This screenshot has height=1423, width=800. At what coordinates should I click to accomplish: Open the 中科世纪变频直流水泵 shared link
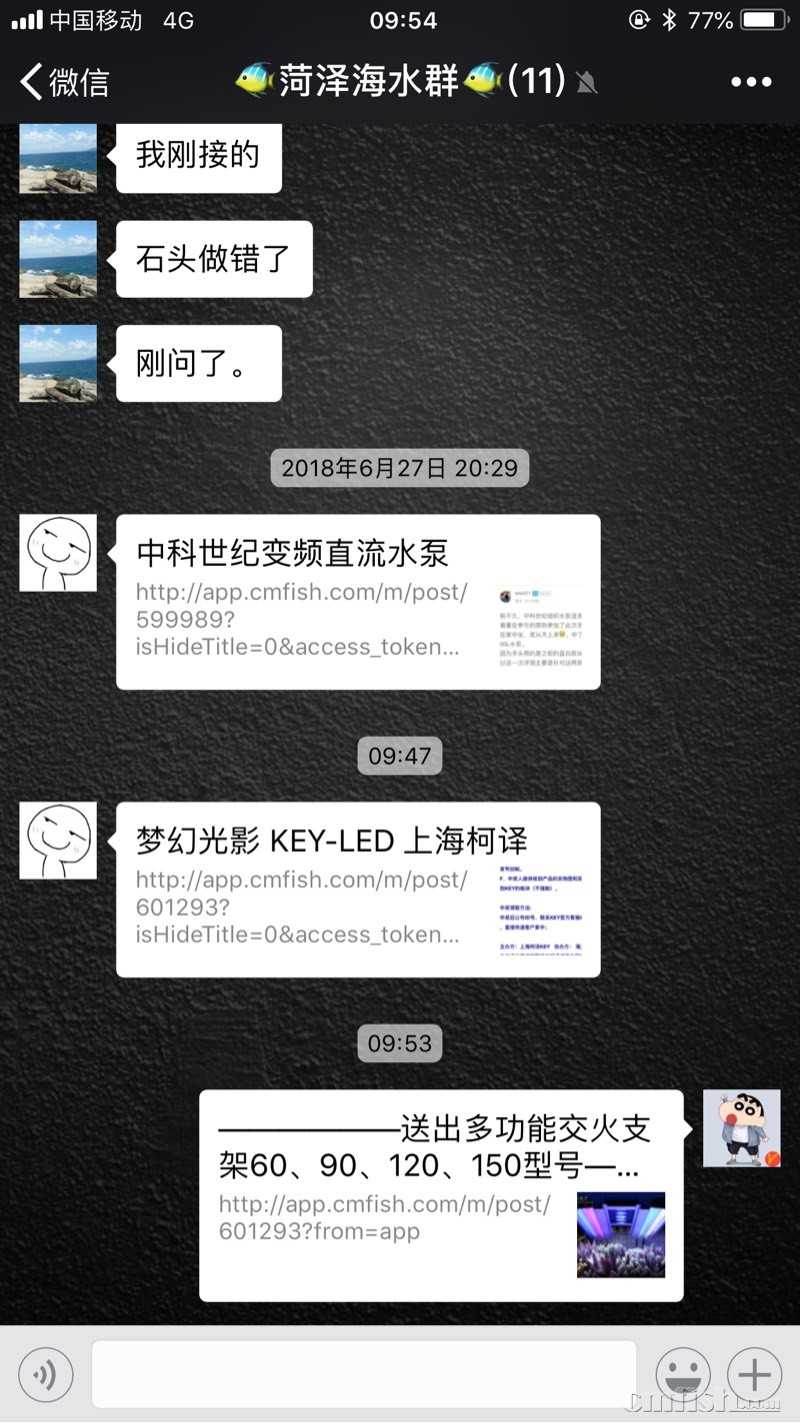(x=358, y=602)
